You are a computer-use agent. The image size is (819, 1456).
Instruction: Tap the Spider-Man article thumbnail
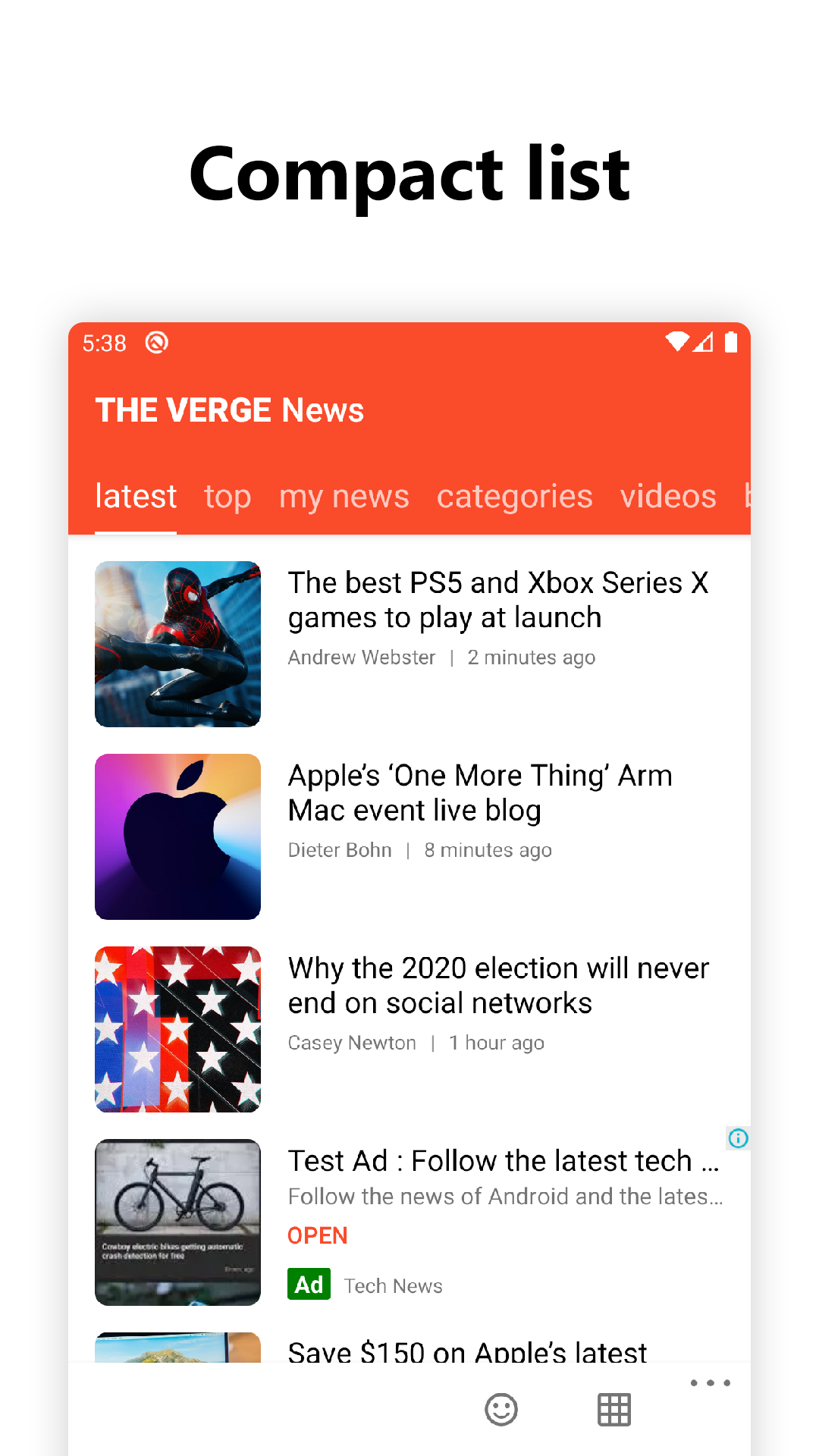(x=177, y=644)
